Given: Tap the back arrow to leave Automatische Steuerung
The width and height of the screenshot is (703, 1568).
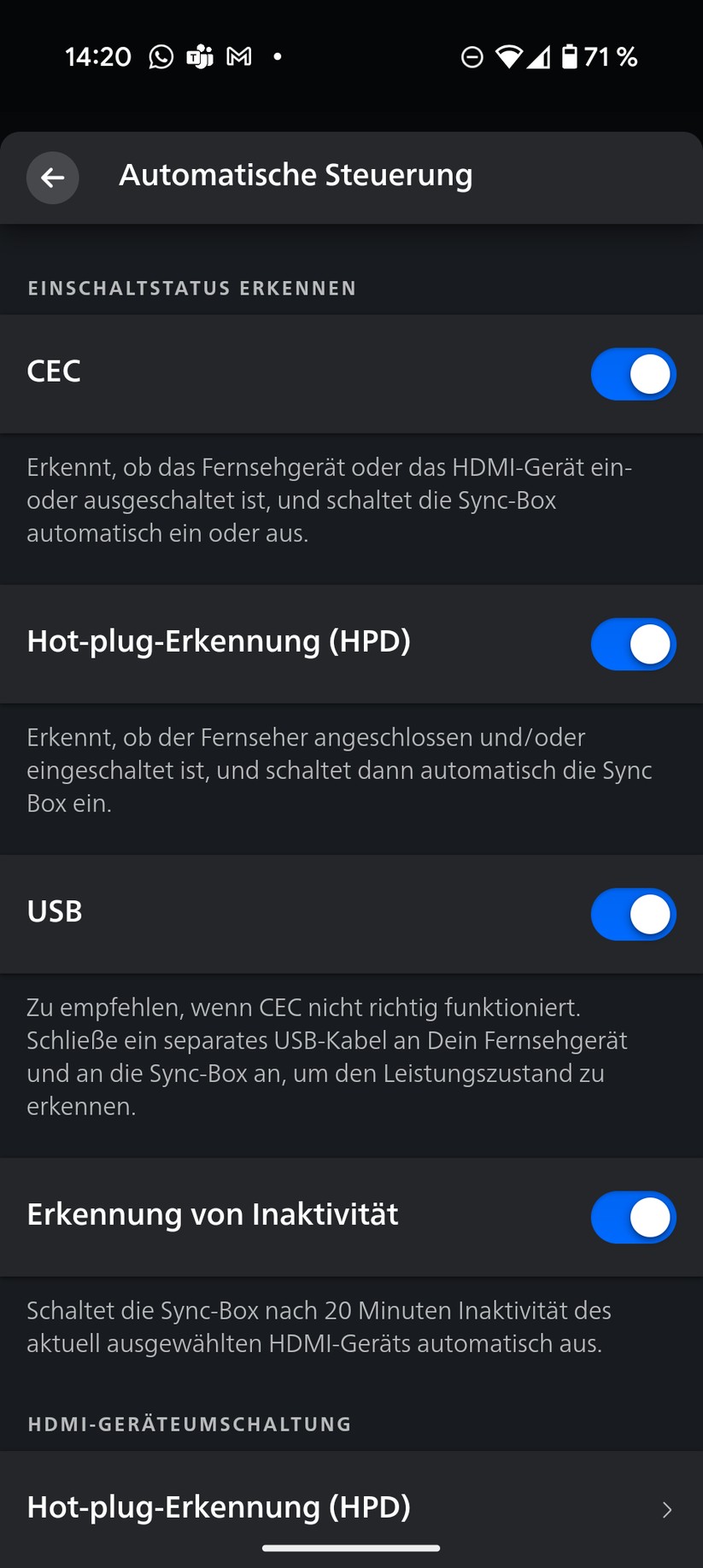Looking at the screenshot, I should point(52,178).
